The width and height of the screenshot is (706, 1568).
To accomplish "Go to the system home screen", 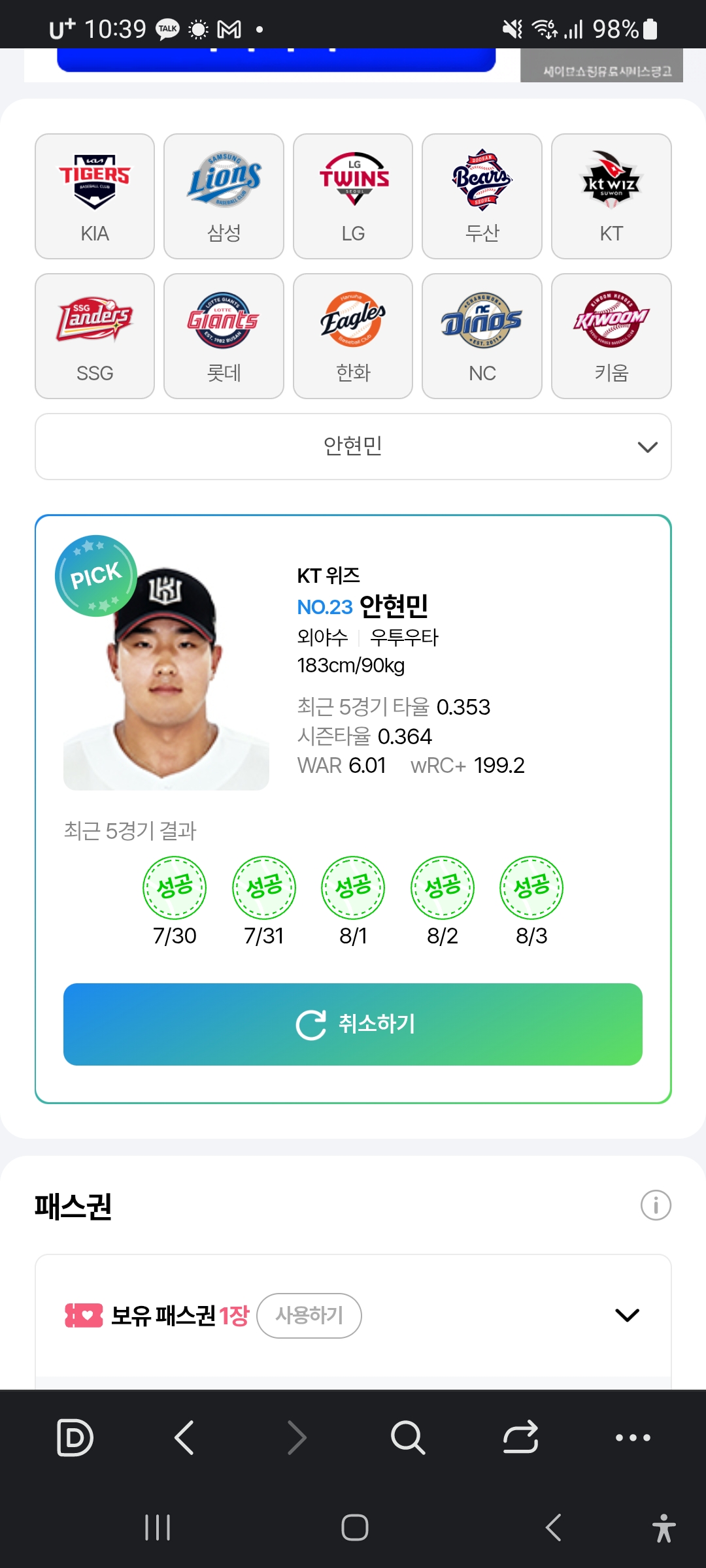I will [x=354, y=1527].
